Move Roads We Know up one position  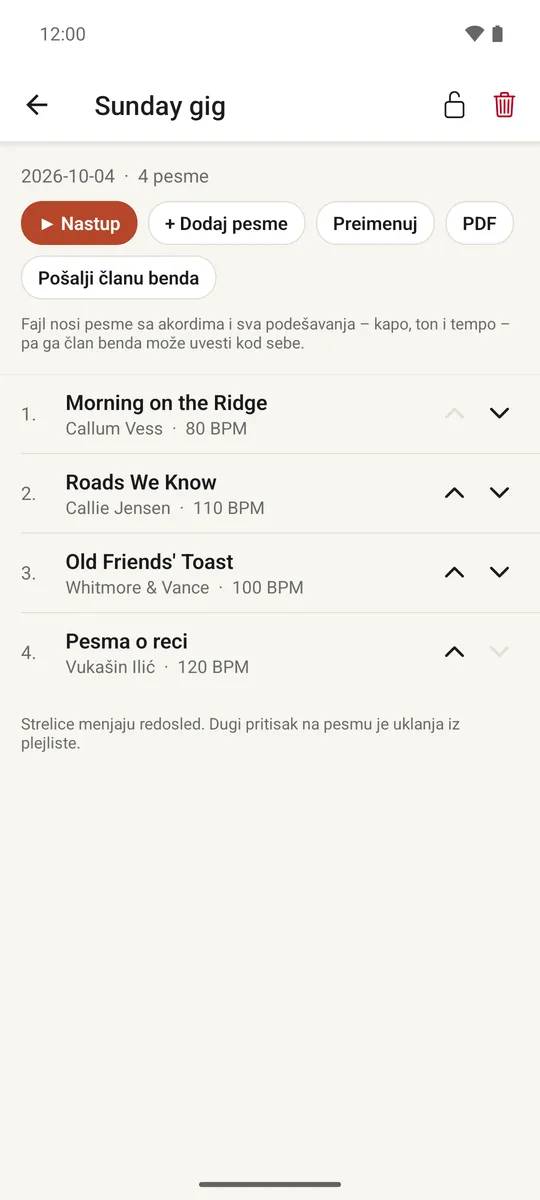tap(454, 493)
